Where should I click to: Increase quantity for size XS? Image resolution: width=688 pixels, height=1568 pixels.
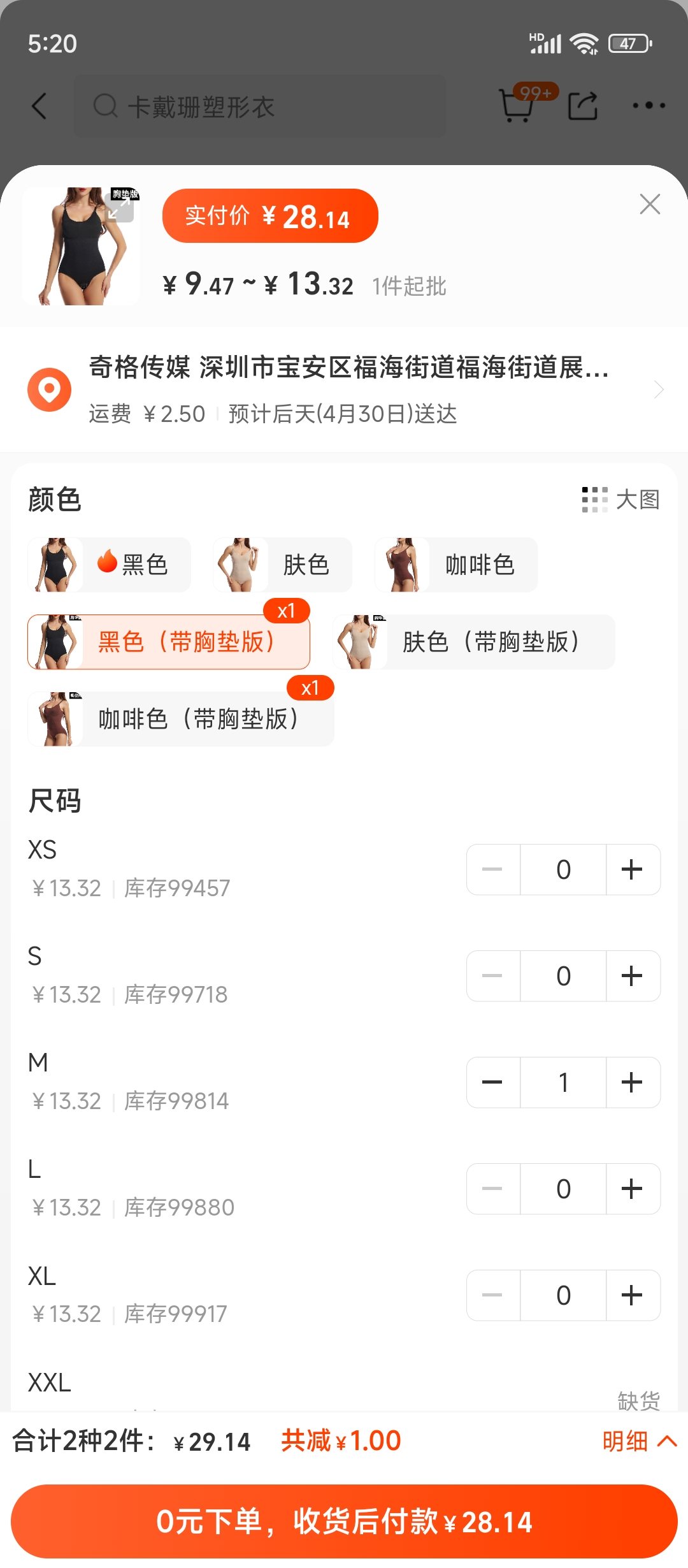[x=632, y=869]
